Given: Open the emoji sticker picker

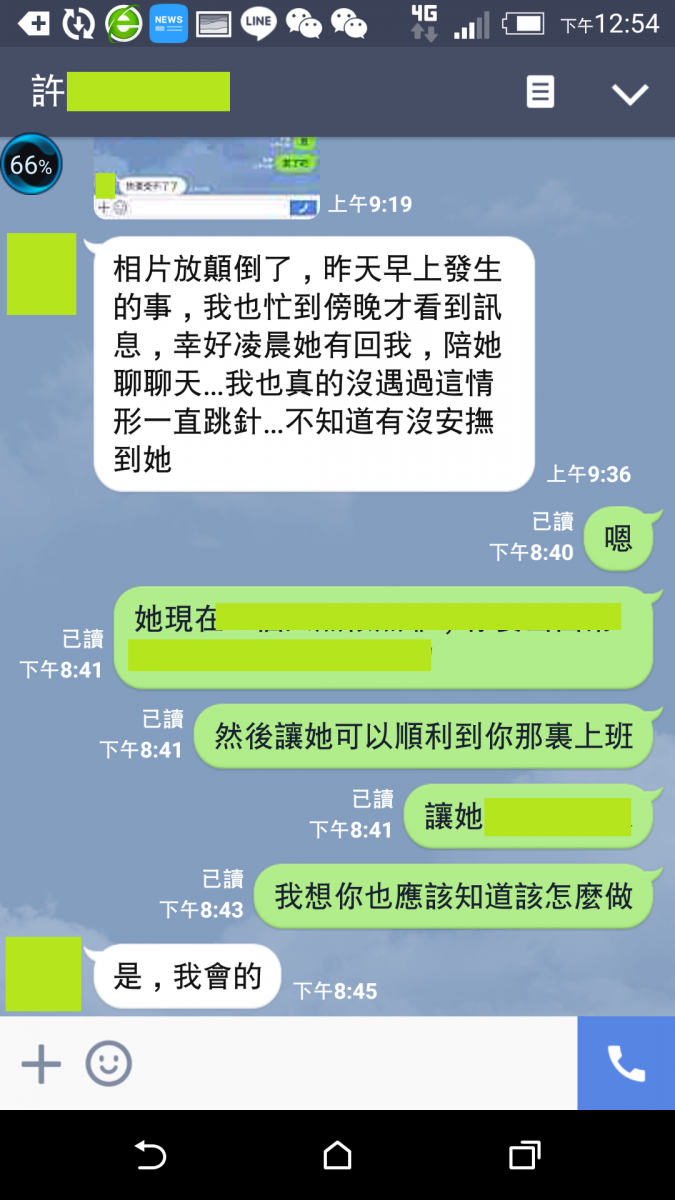Looking at the screenshot, I should tap(108, 1063).
